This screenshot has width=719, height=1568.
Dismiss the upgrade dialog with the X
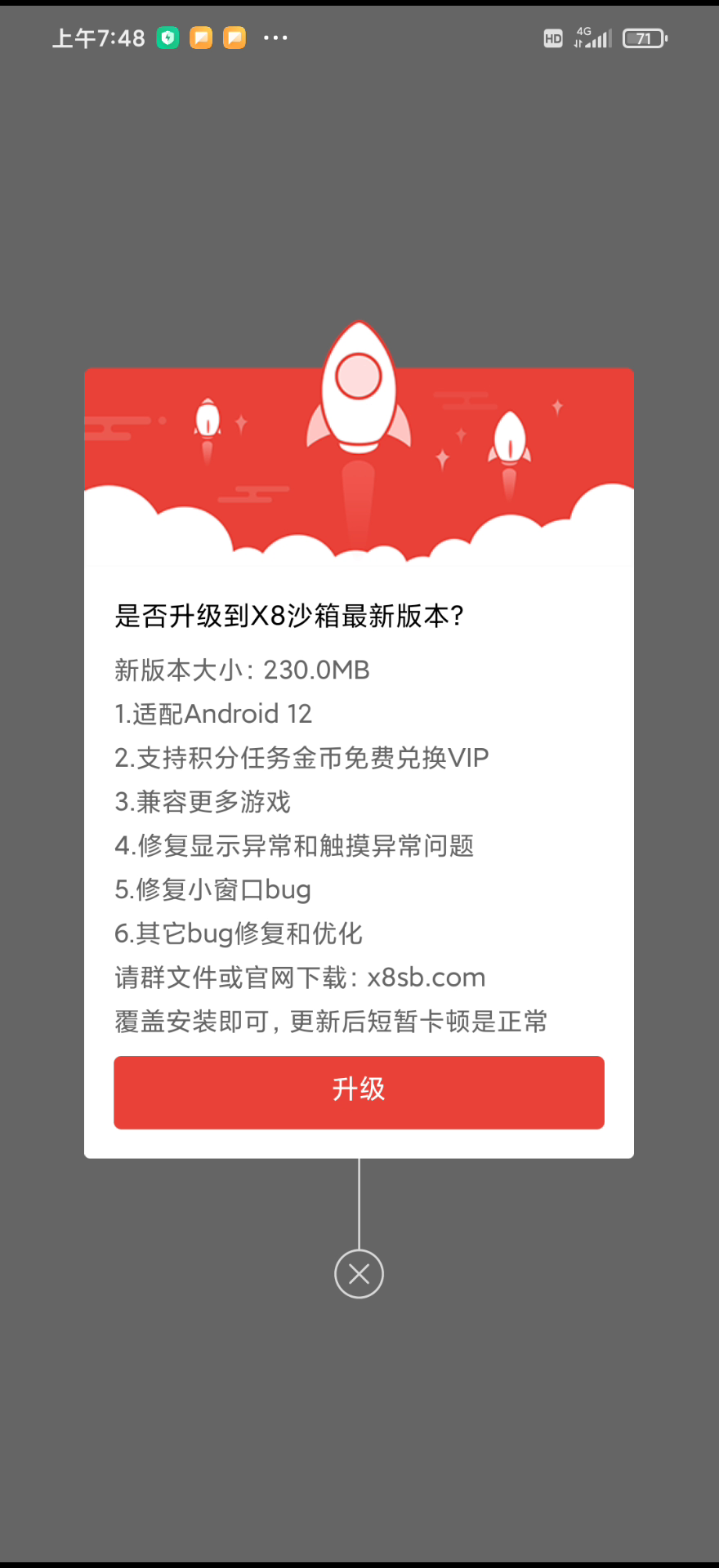[x=359, y=1273]
